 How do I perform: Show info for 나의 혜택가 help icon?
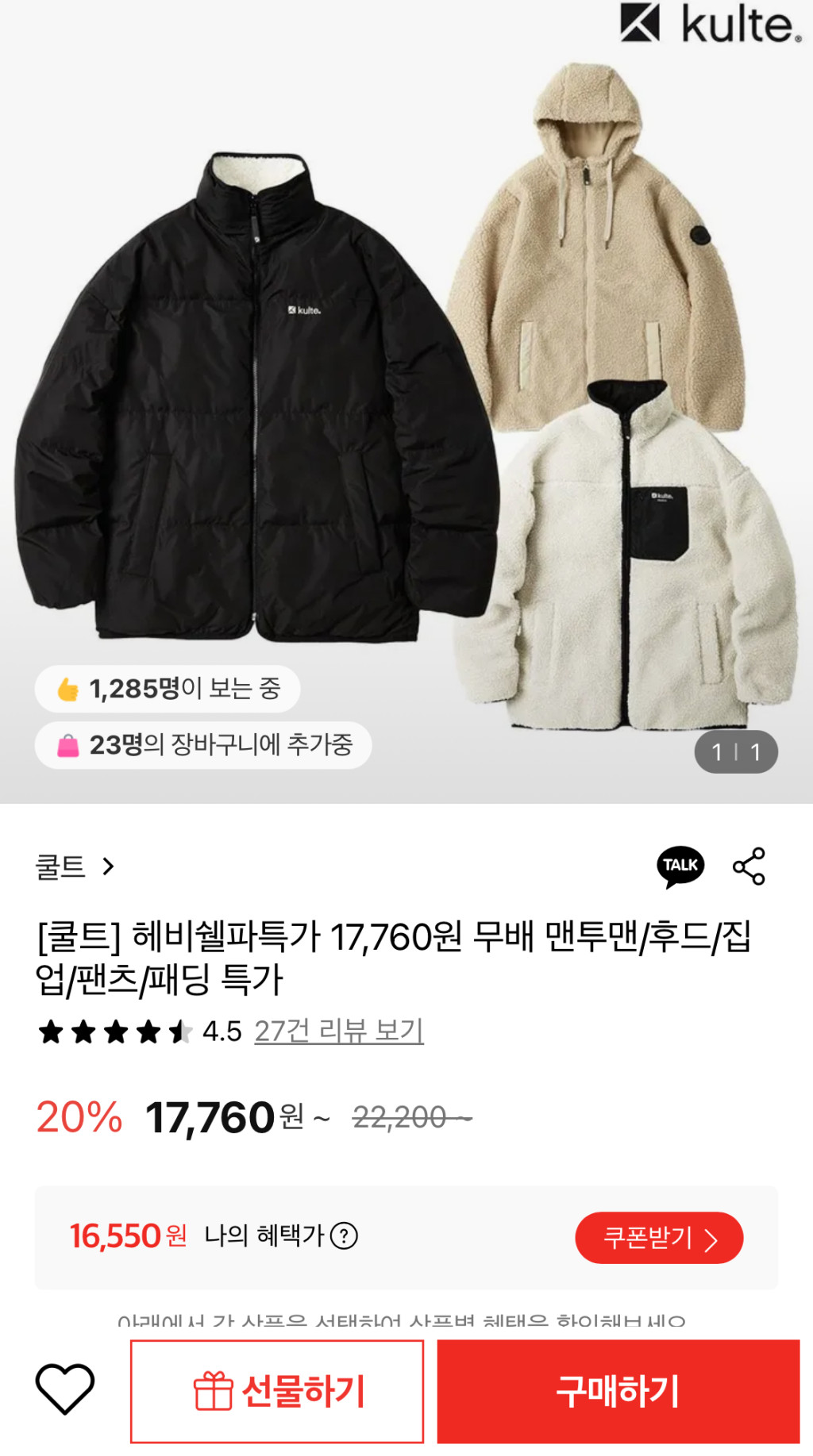click(x=344, y=1235)
